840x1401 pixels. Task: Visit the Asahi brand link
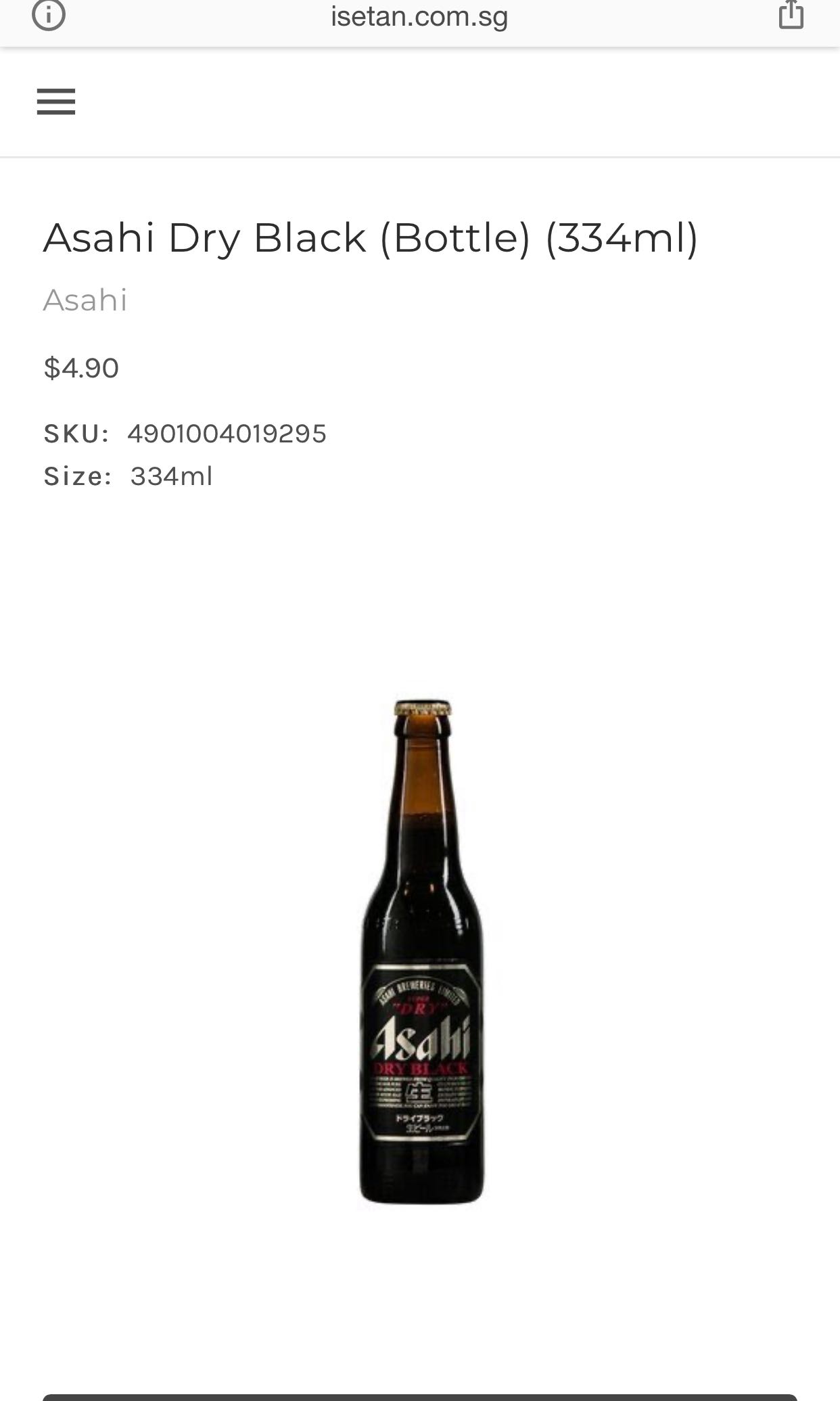[85, 300]
